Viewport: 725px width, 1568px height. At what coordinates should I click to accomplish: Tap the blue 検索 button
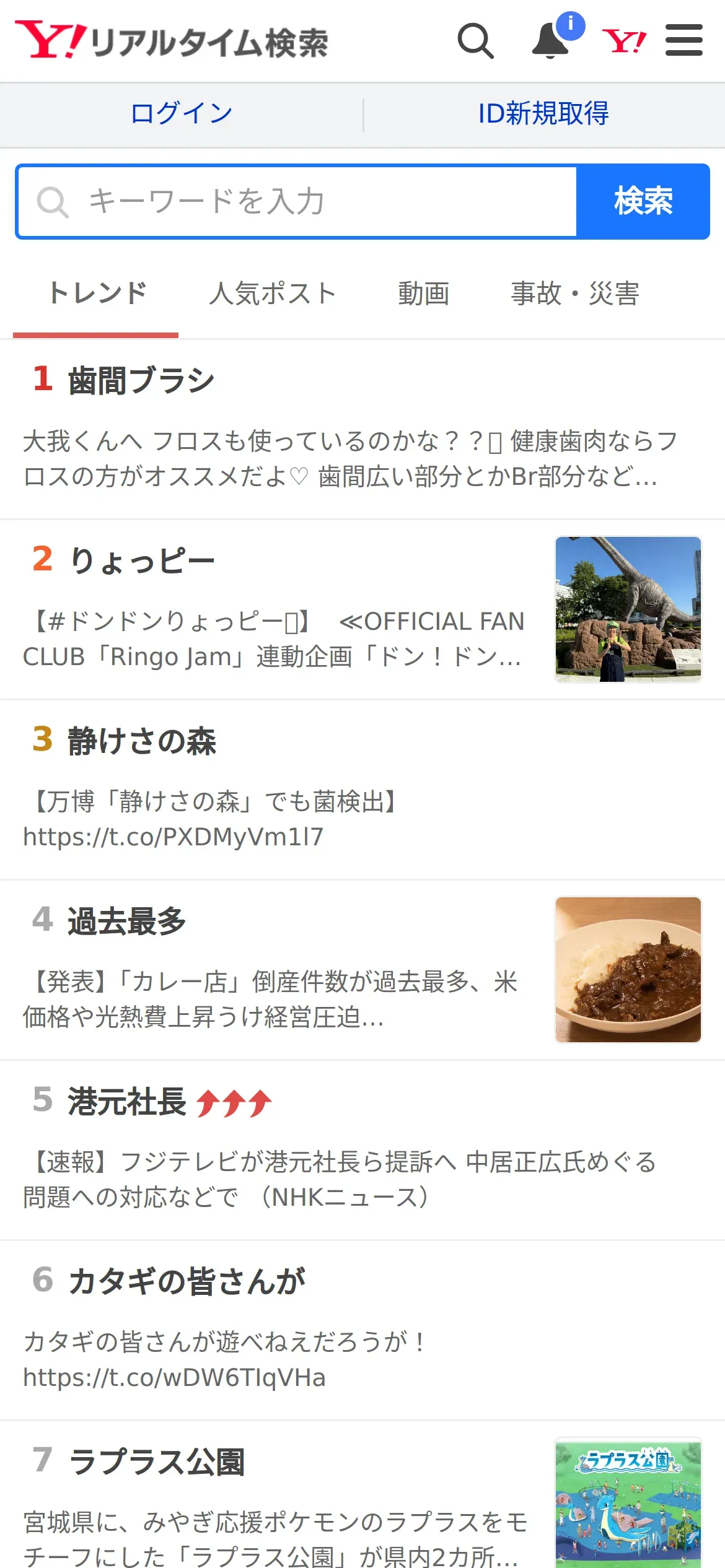pos(643,202)
